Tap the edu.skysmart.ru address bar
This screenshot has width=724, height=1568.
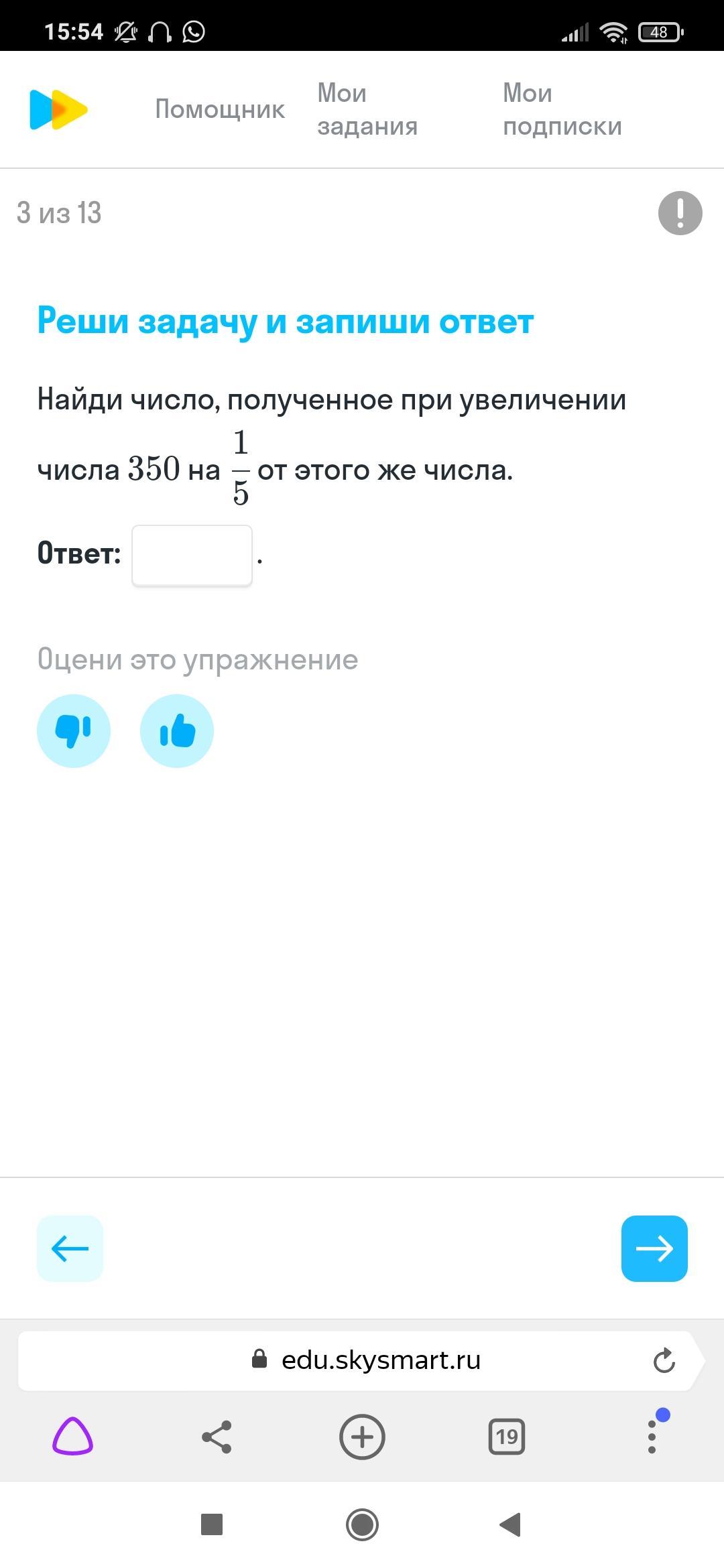click(x=362, y=1360)
